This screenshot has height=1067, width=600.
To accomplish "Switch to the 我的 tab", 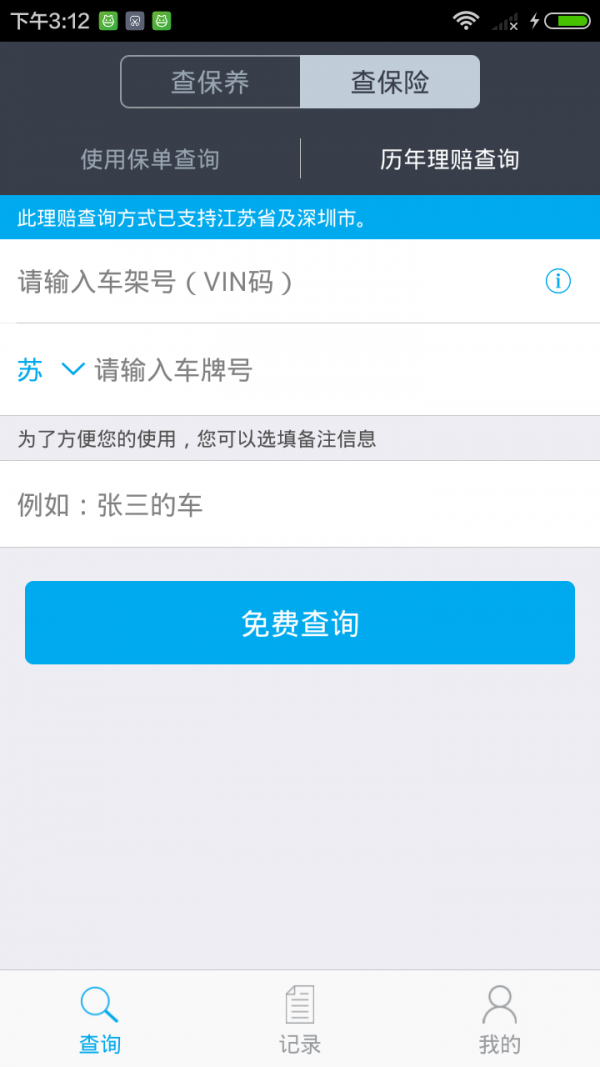I will click(x=500, y=1019).
